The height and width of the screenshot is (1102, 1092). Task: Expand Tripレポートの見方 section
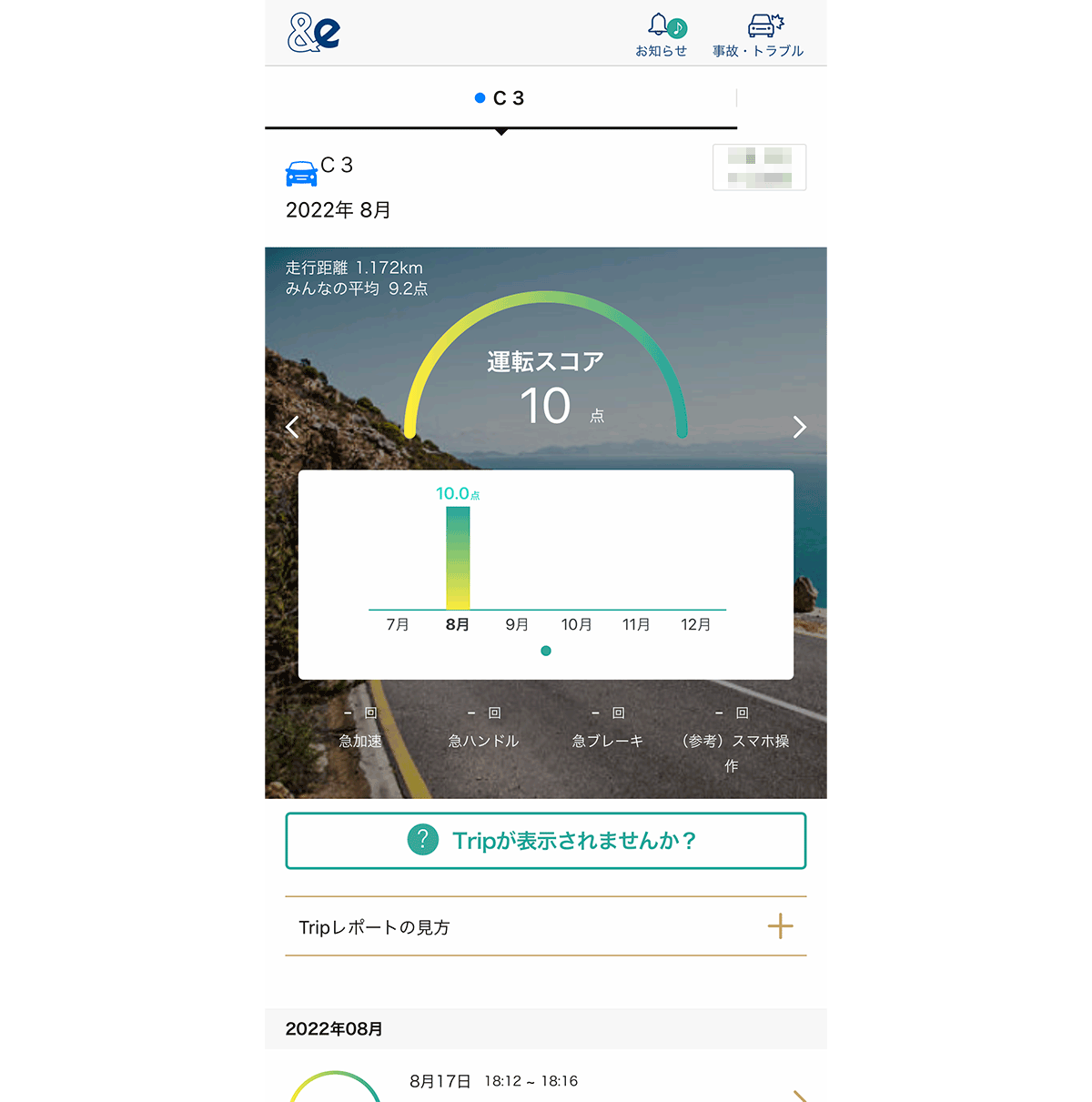tap(546, 926)
